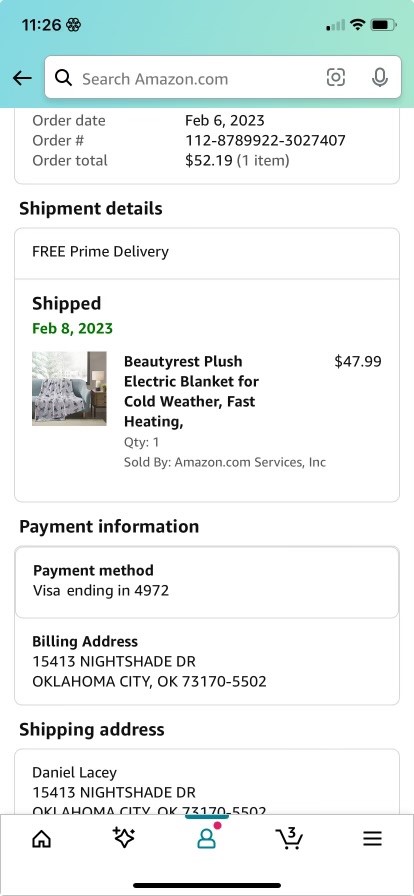This screenshot has width=414, height=896.
Task: Open the Beautyrest Plush Electric Blanket product image
Action: pyautogui.click(x=69, y=389)
